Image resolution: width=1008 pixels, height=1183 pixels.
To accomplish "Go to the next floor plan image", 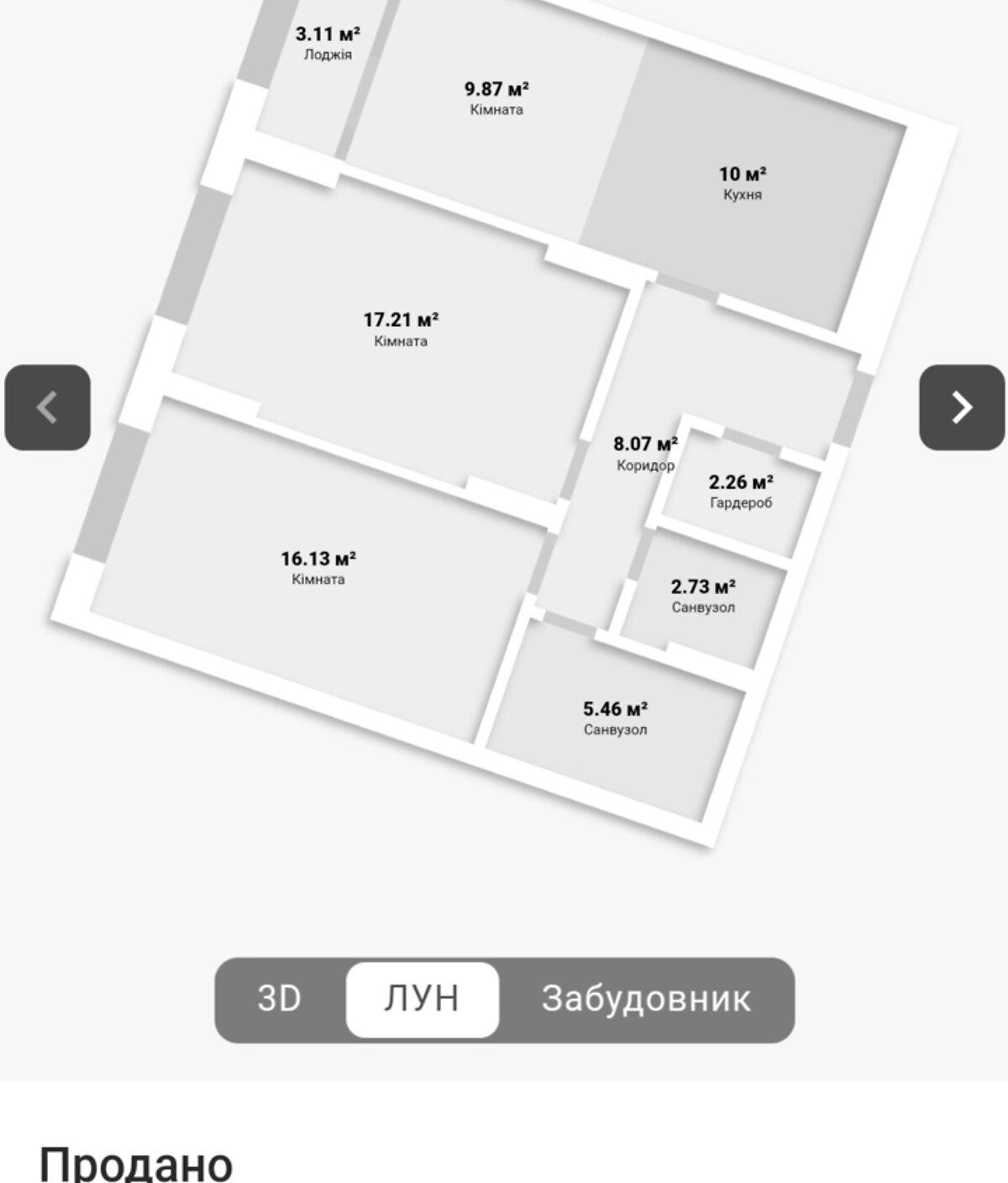I will coord(961,407).
